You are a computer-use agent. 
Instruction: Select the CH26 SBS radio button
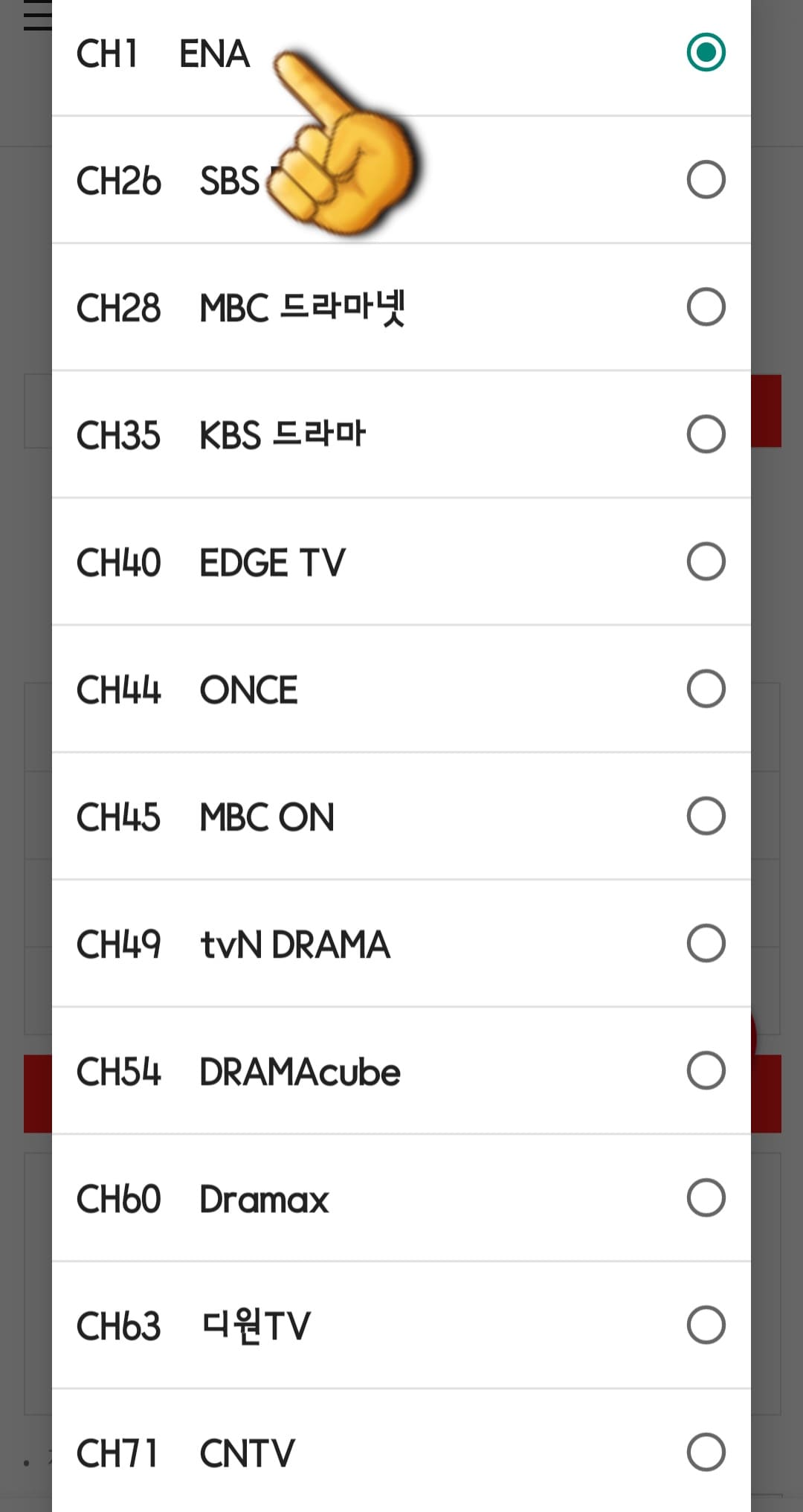(x=705, y=178)
